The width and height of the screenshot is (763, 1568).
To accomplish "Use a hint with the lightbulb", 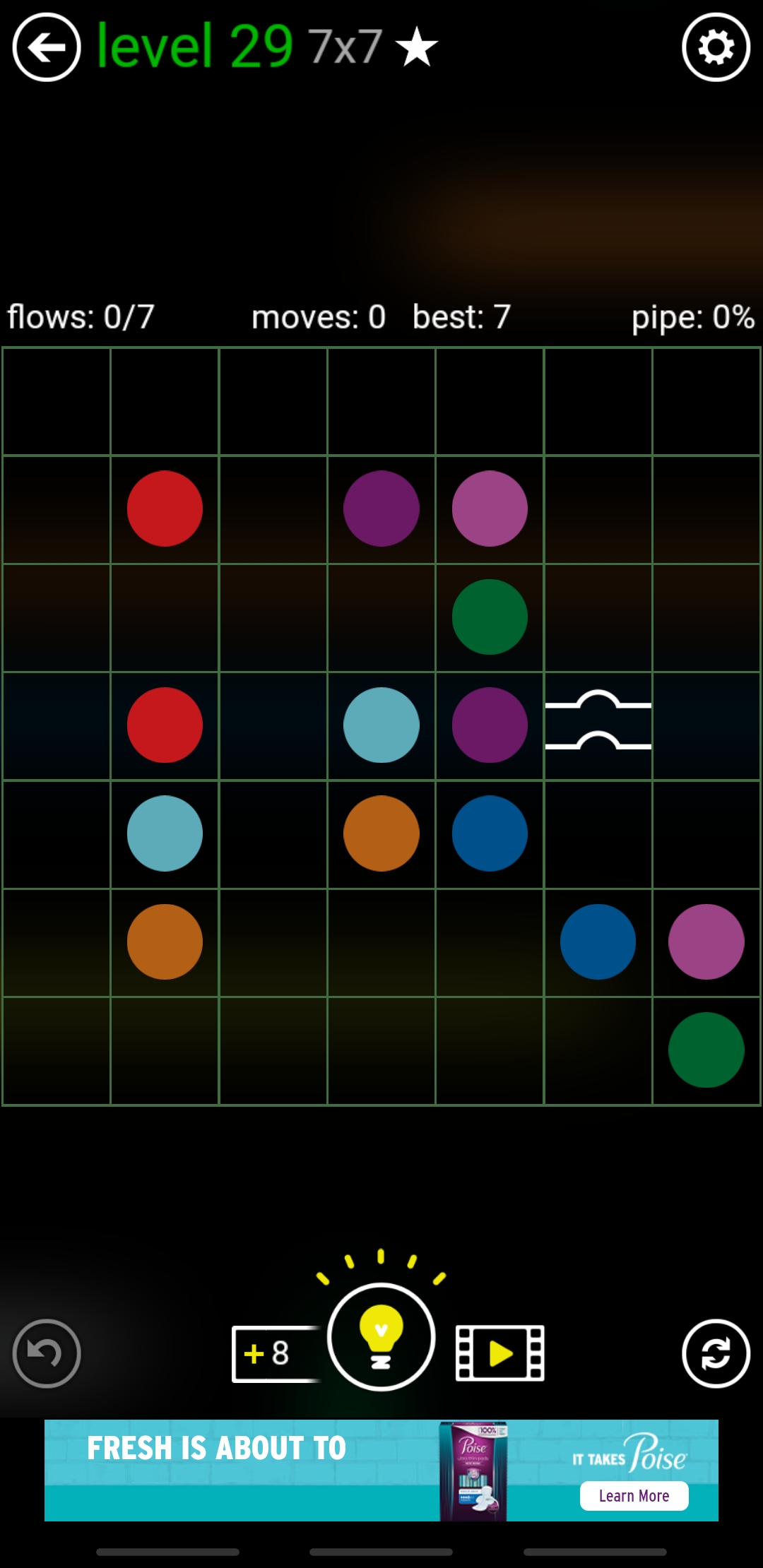I will pos(381,1337).
